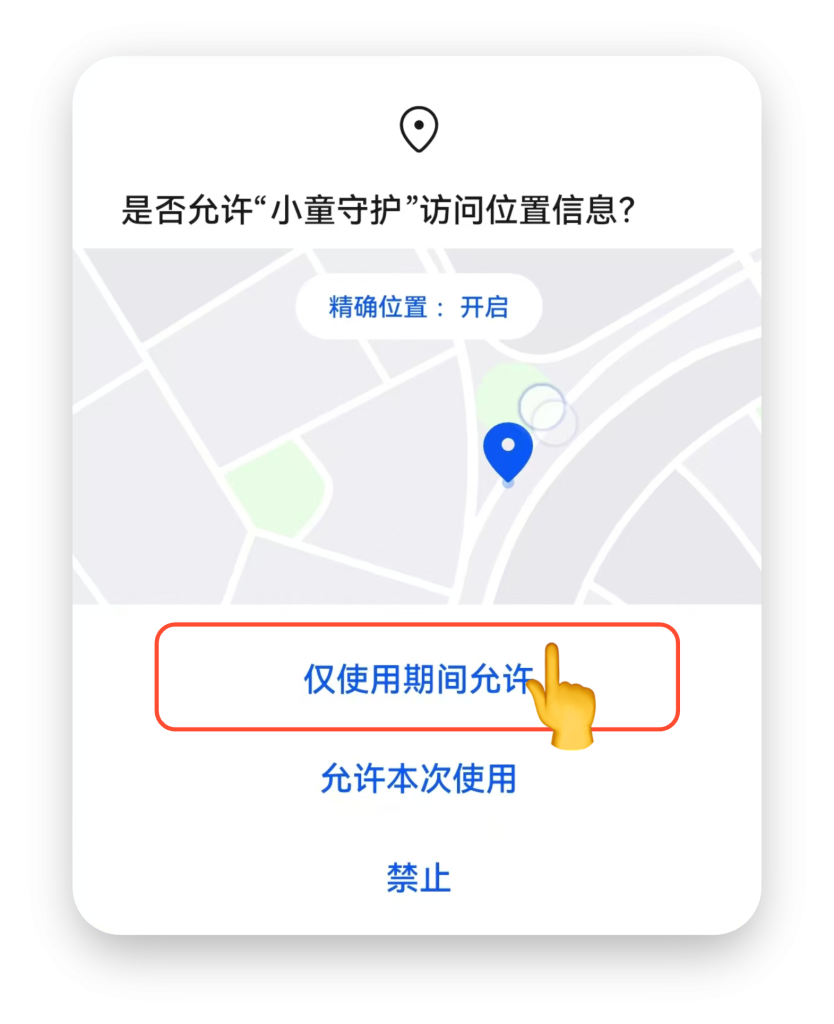This screenshot has height=1024, width=834.
Task: Select 允许本次使用 option
Action: [x=417, y=778]
